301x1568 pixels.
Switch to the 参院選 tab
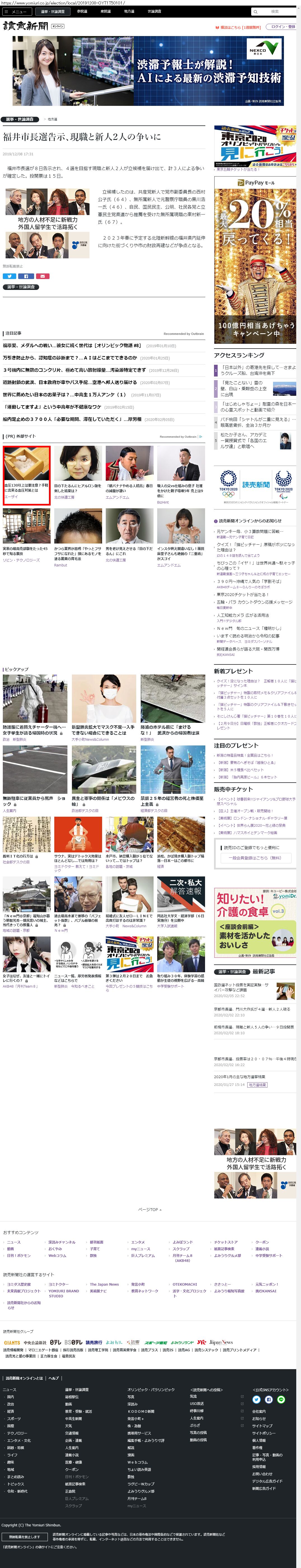(x=82, y=11)
